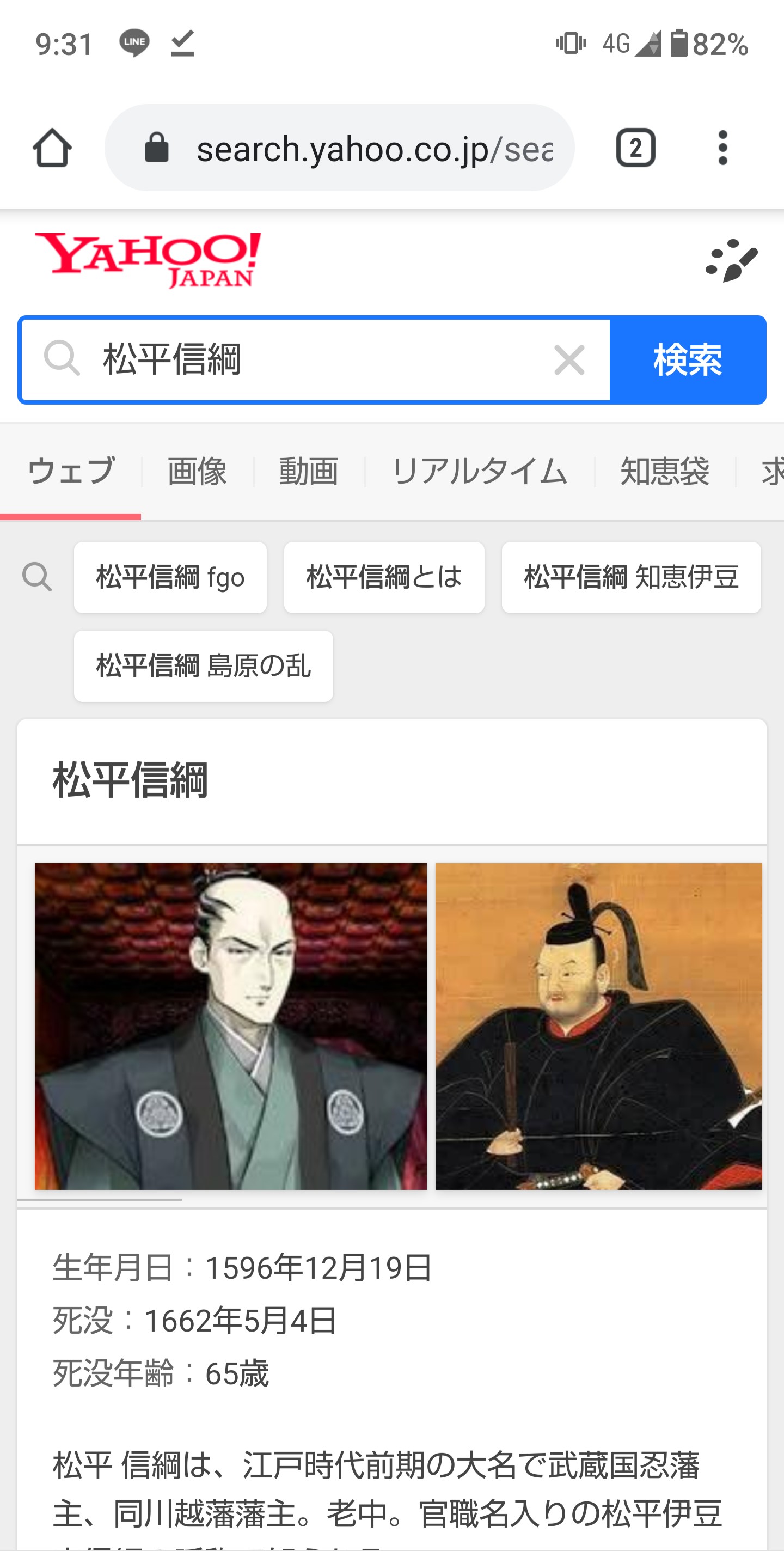Tap the blue 検索 button

pyautogui.click(x=688, y=359)
